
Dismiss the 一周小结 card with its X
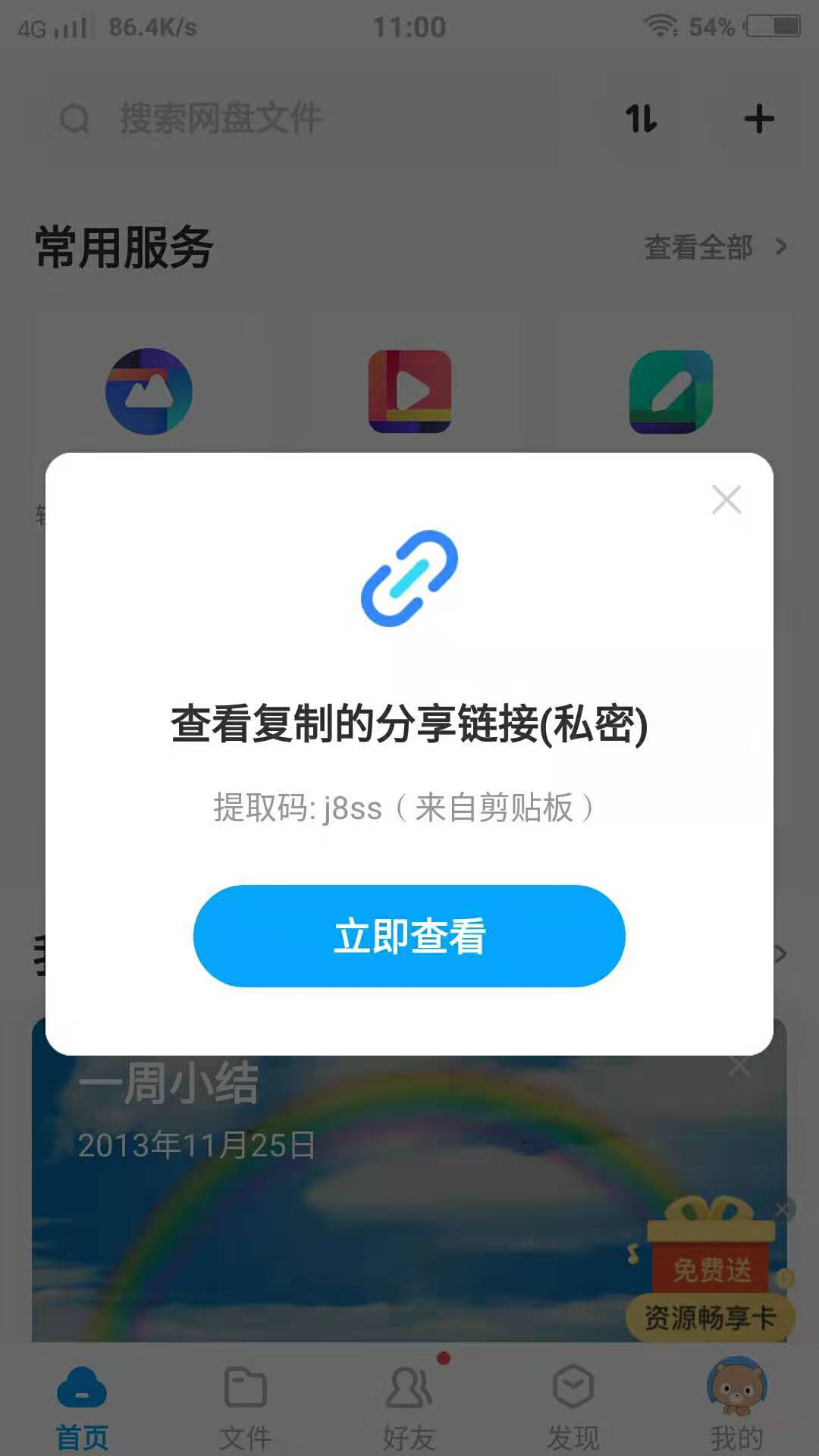(739, 1065)
